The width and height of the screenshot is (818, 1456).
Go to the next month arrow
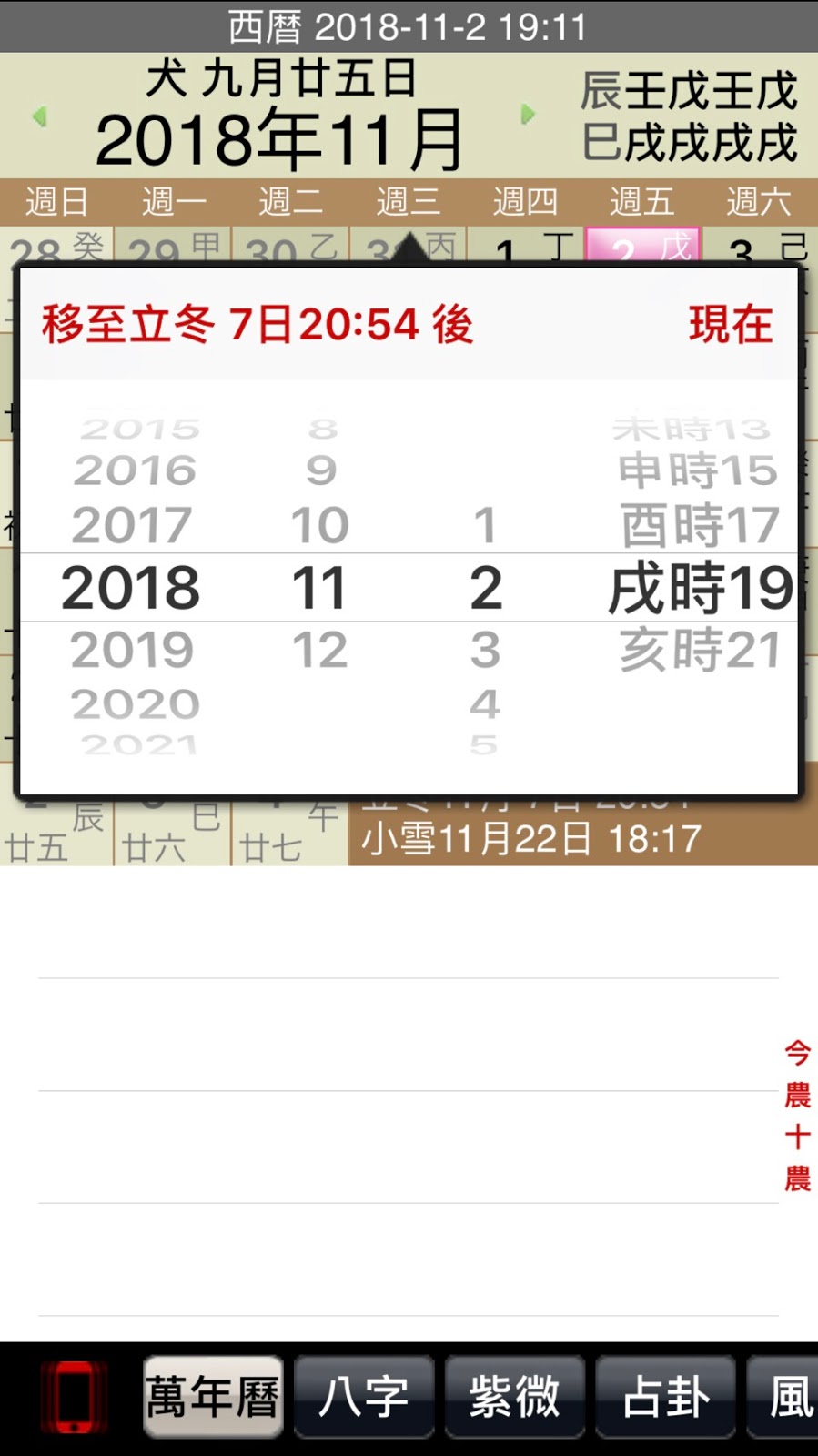528,115
